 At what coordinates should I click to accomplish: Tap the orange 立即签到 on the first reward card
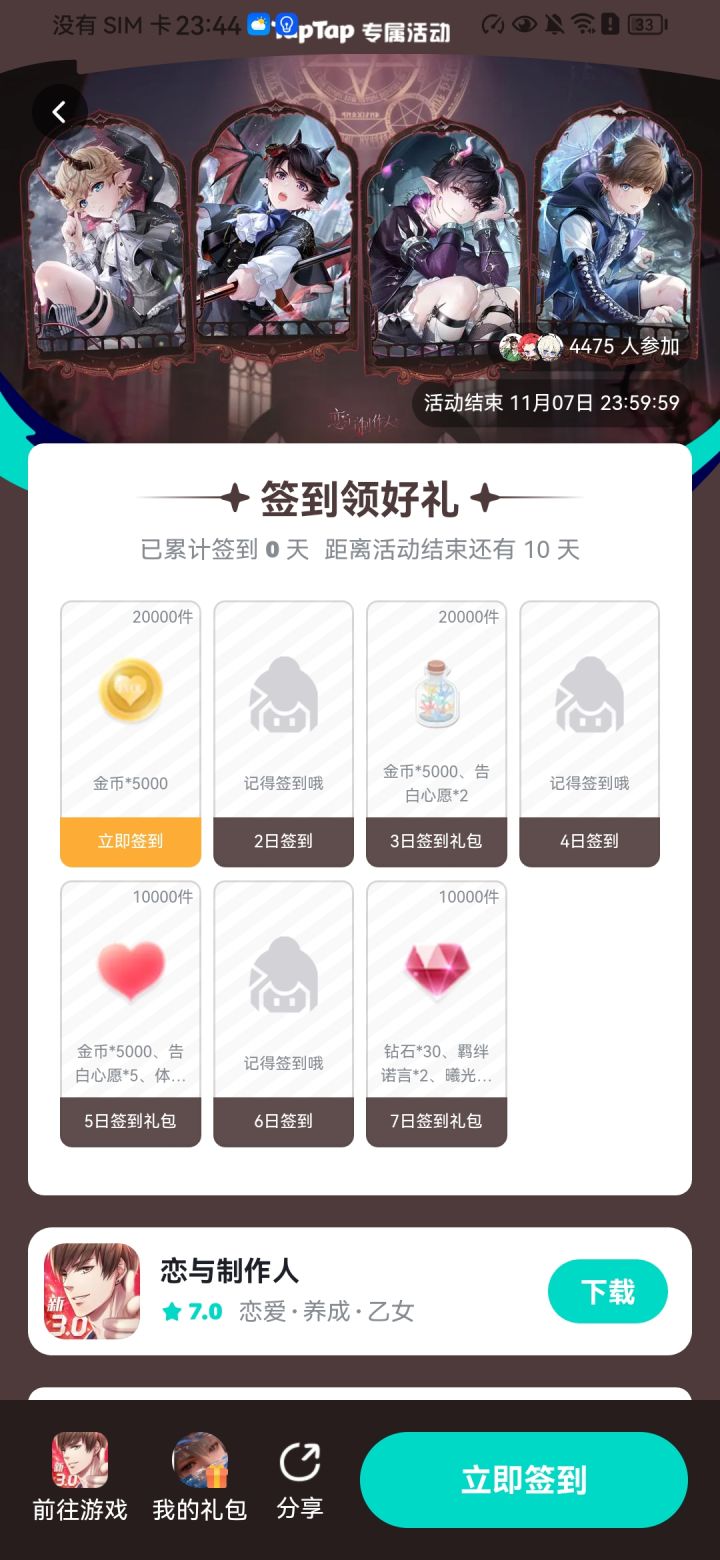[x=130, y=841]
